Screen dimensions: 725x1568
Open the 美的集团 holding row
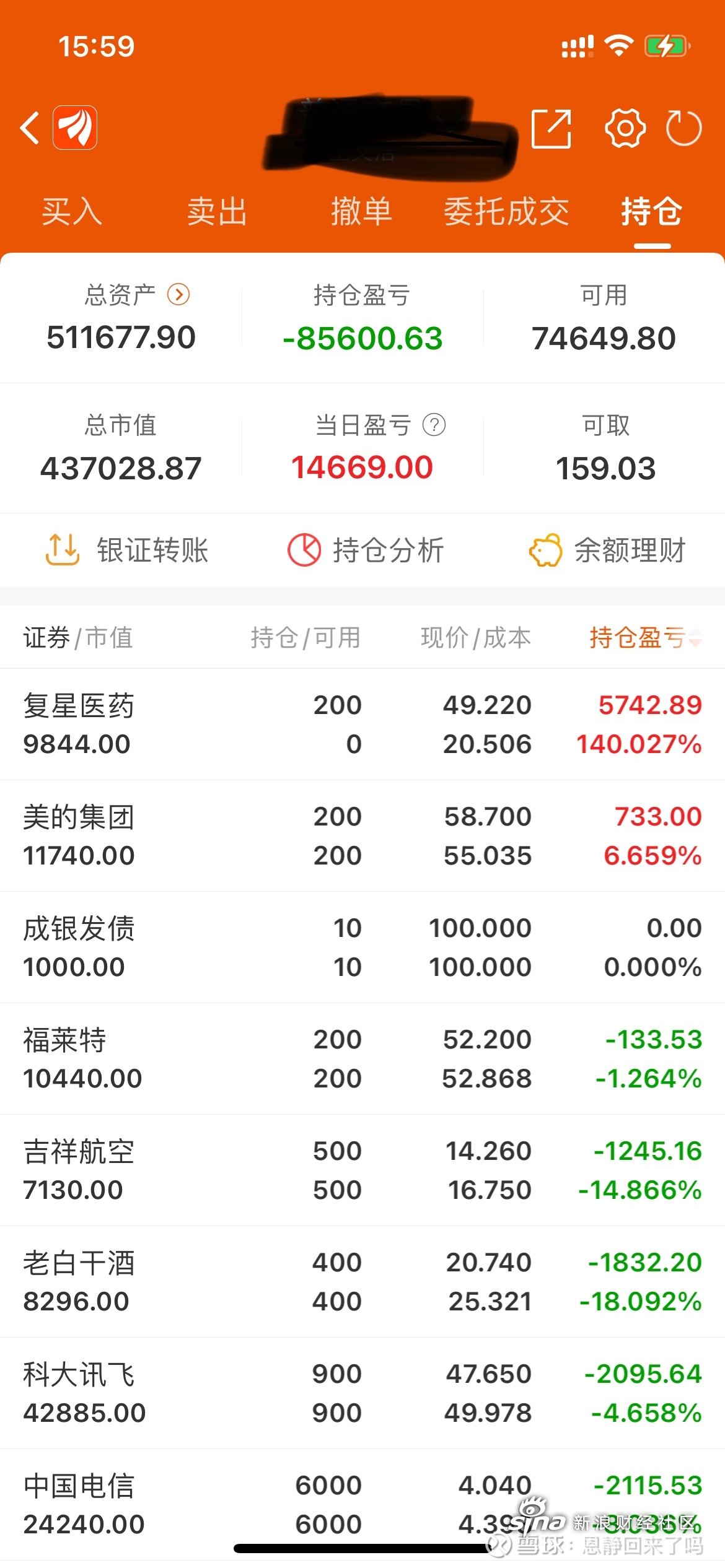[362, 835]
